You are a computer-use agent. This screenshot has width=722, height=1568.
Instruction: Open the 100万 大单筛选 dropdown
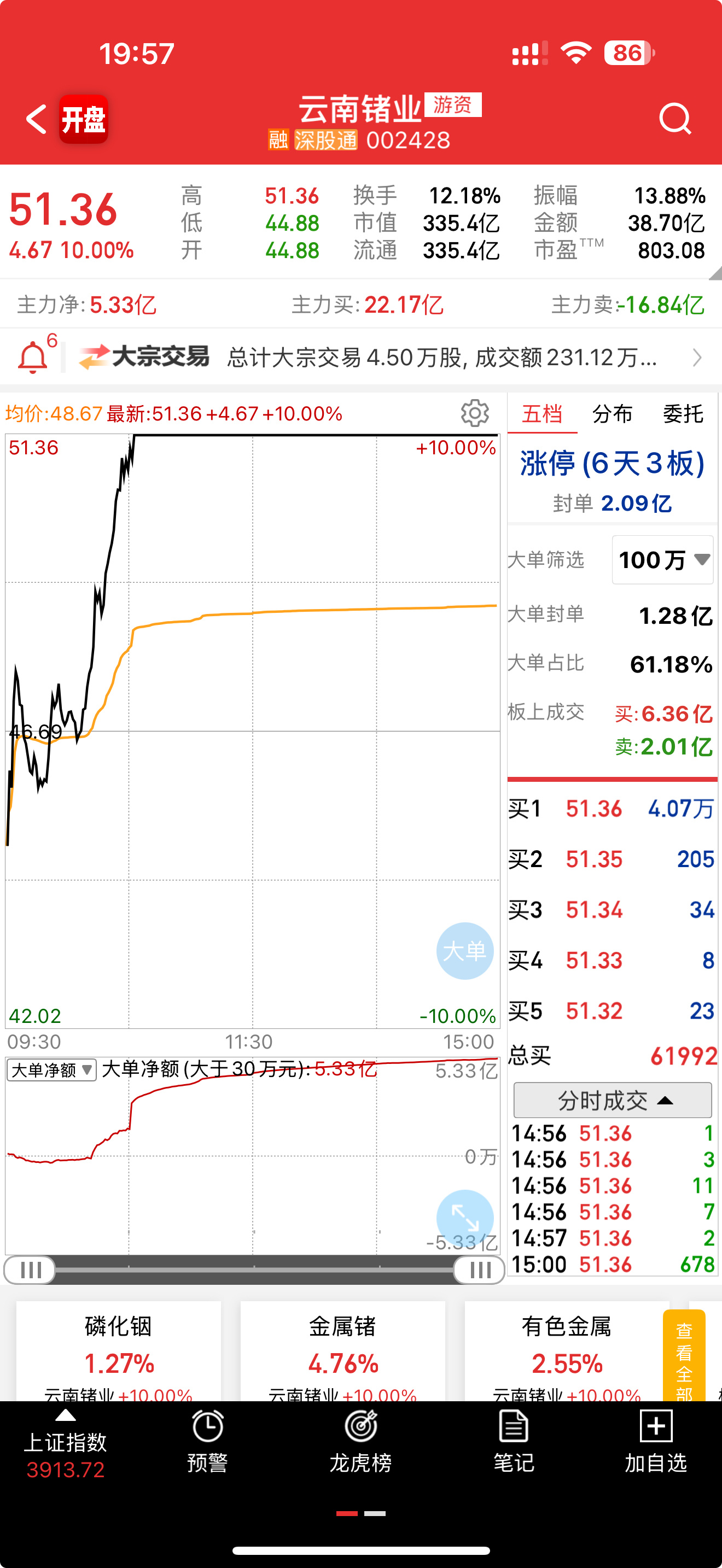tap(662, 560)
